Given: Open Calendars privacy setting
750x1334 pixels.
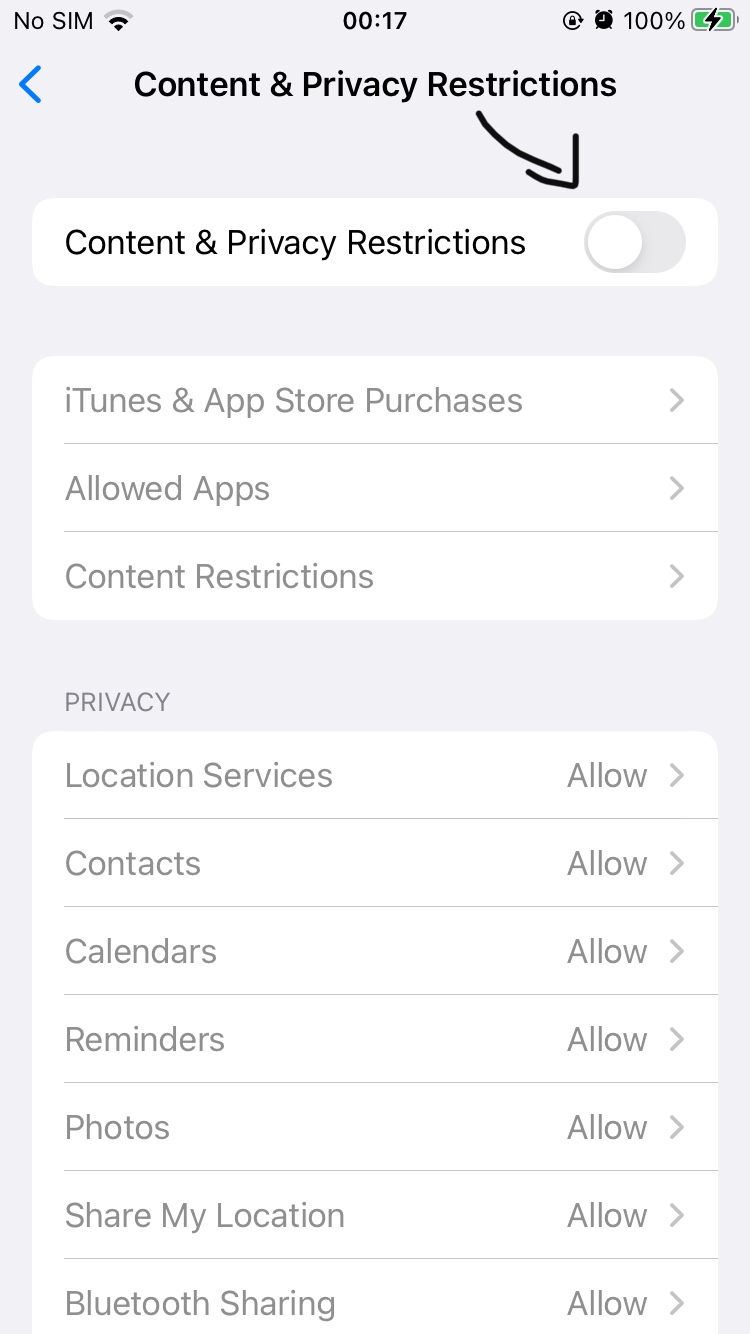Looking at the screenshot, I should [375, 952].
